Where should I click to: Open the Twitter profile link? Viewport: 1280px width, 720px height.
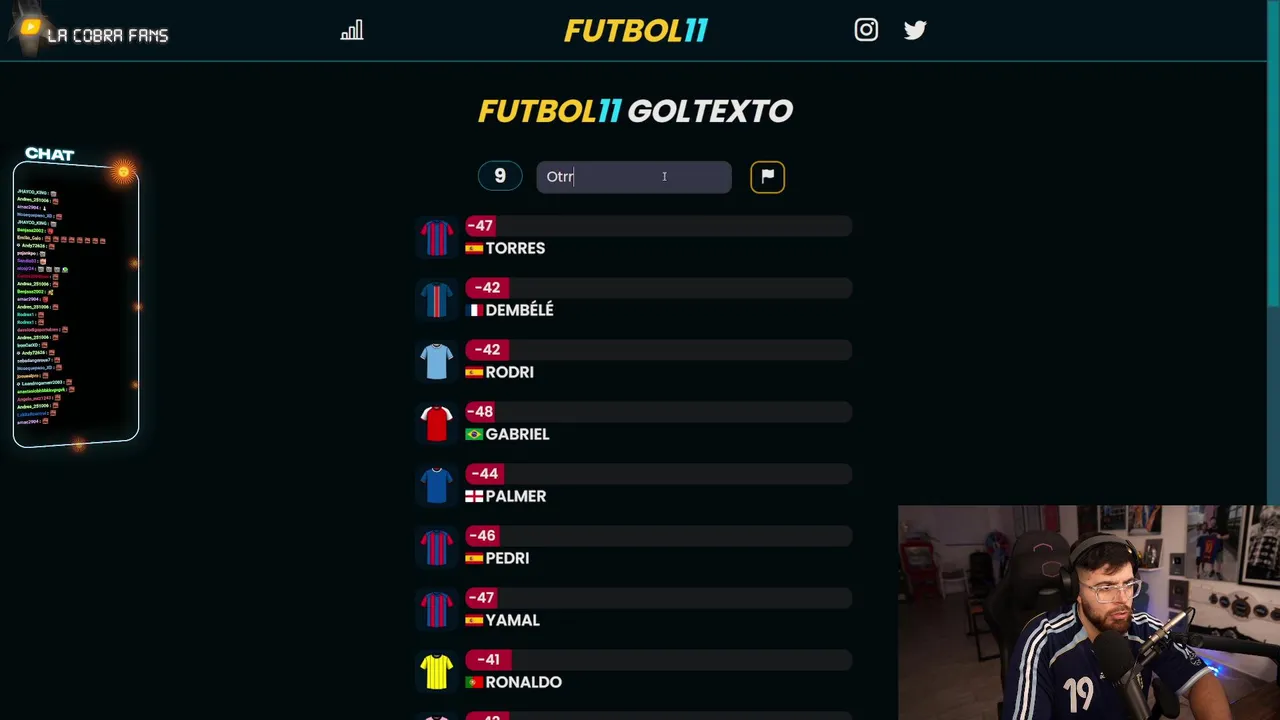point(915,30)
